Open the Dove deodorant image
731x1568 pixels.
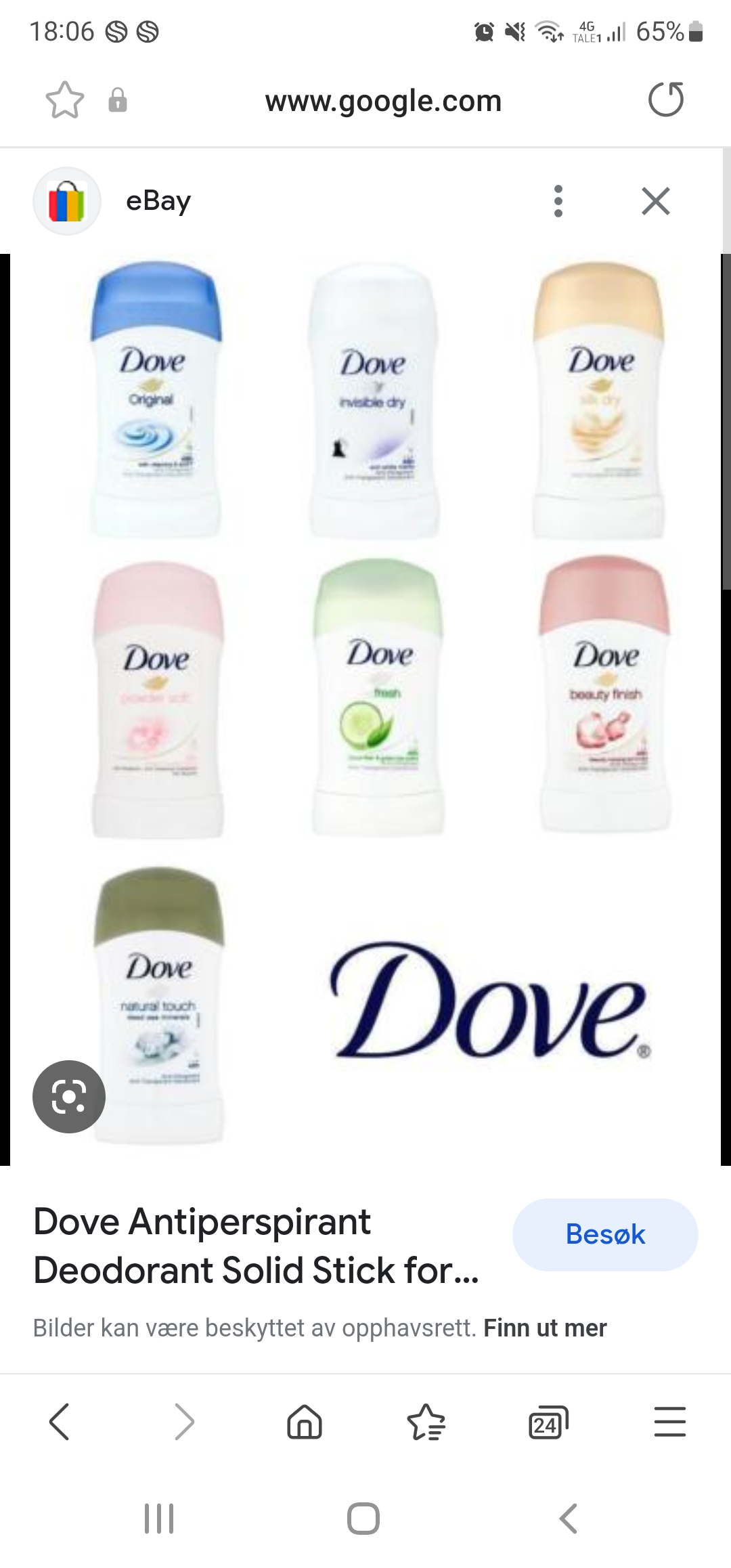click(365, 710)
